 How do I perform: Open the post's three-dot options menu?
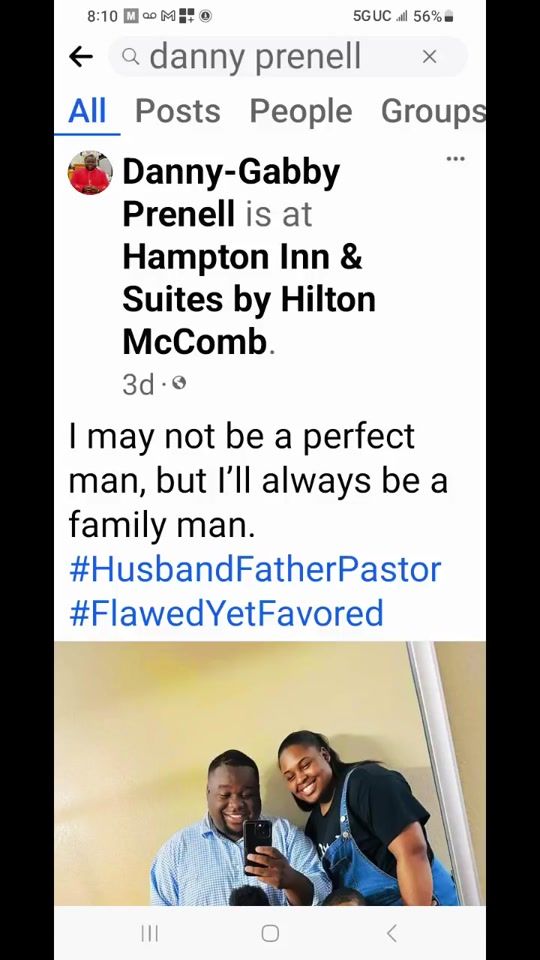tap(456, 159)
